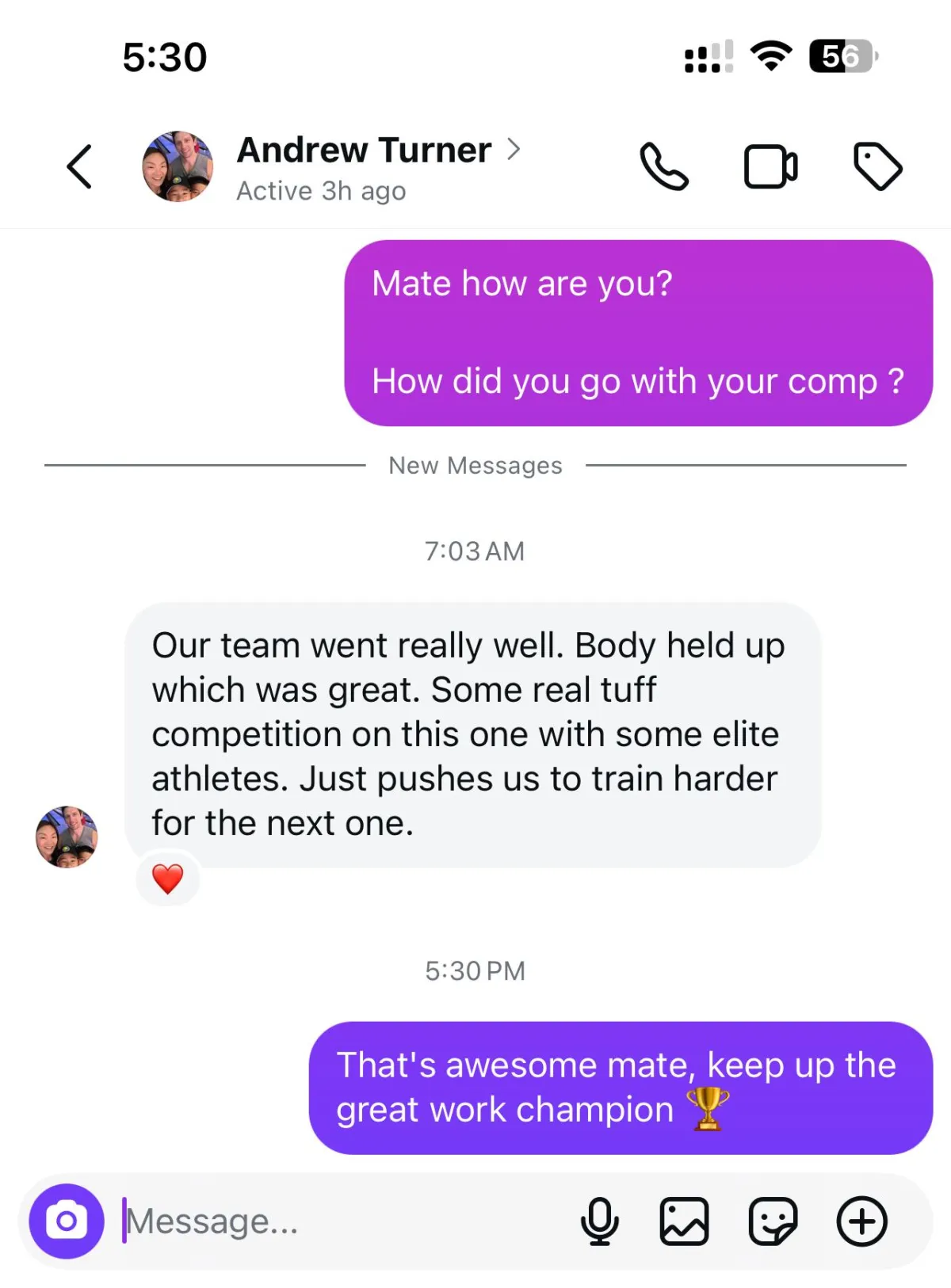Open the sticker picker
Viewport: 951px width, 1288px height.
[x=773, y=1221]
